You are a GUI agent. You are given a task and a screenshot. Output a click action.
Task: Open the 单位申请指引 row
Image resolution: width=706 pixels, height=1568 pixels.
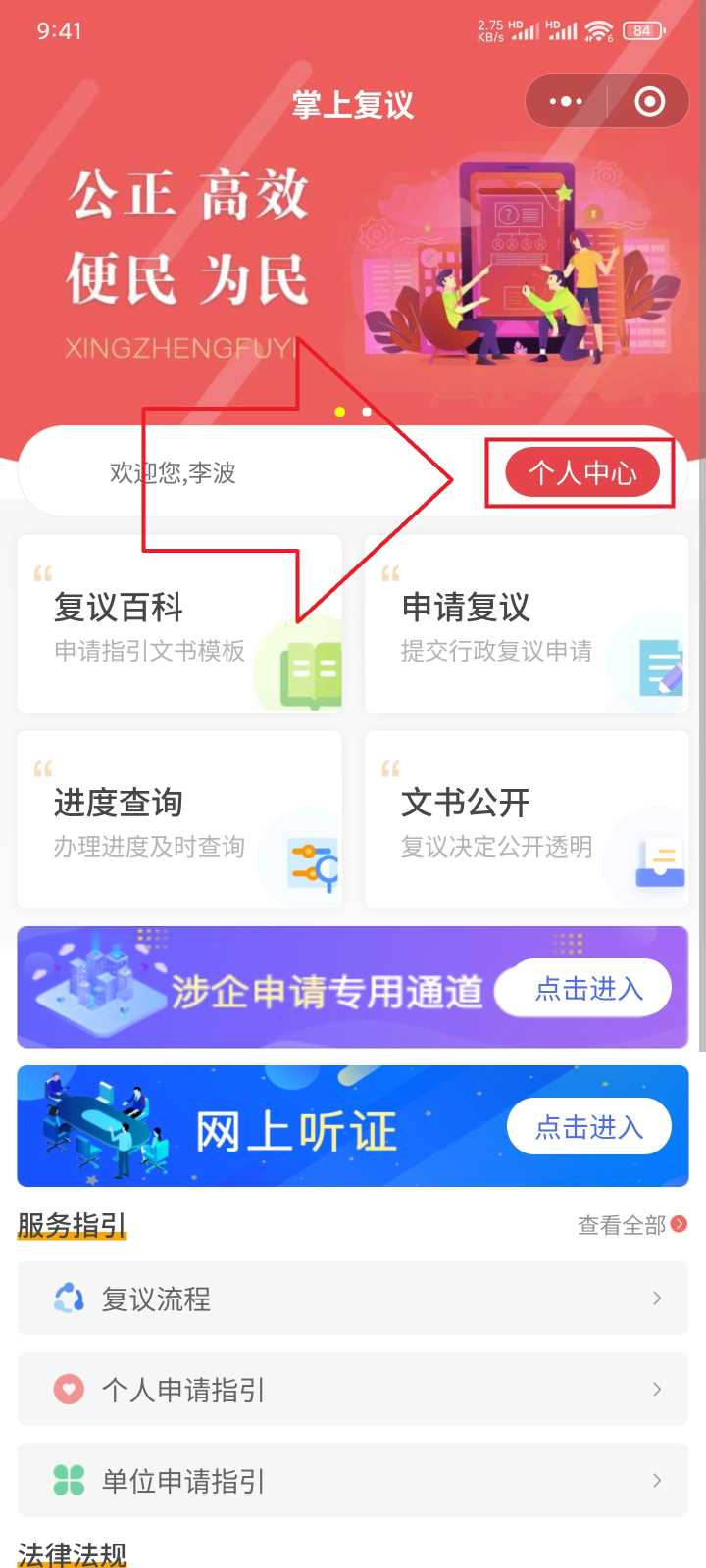353,1481
